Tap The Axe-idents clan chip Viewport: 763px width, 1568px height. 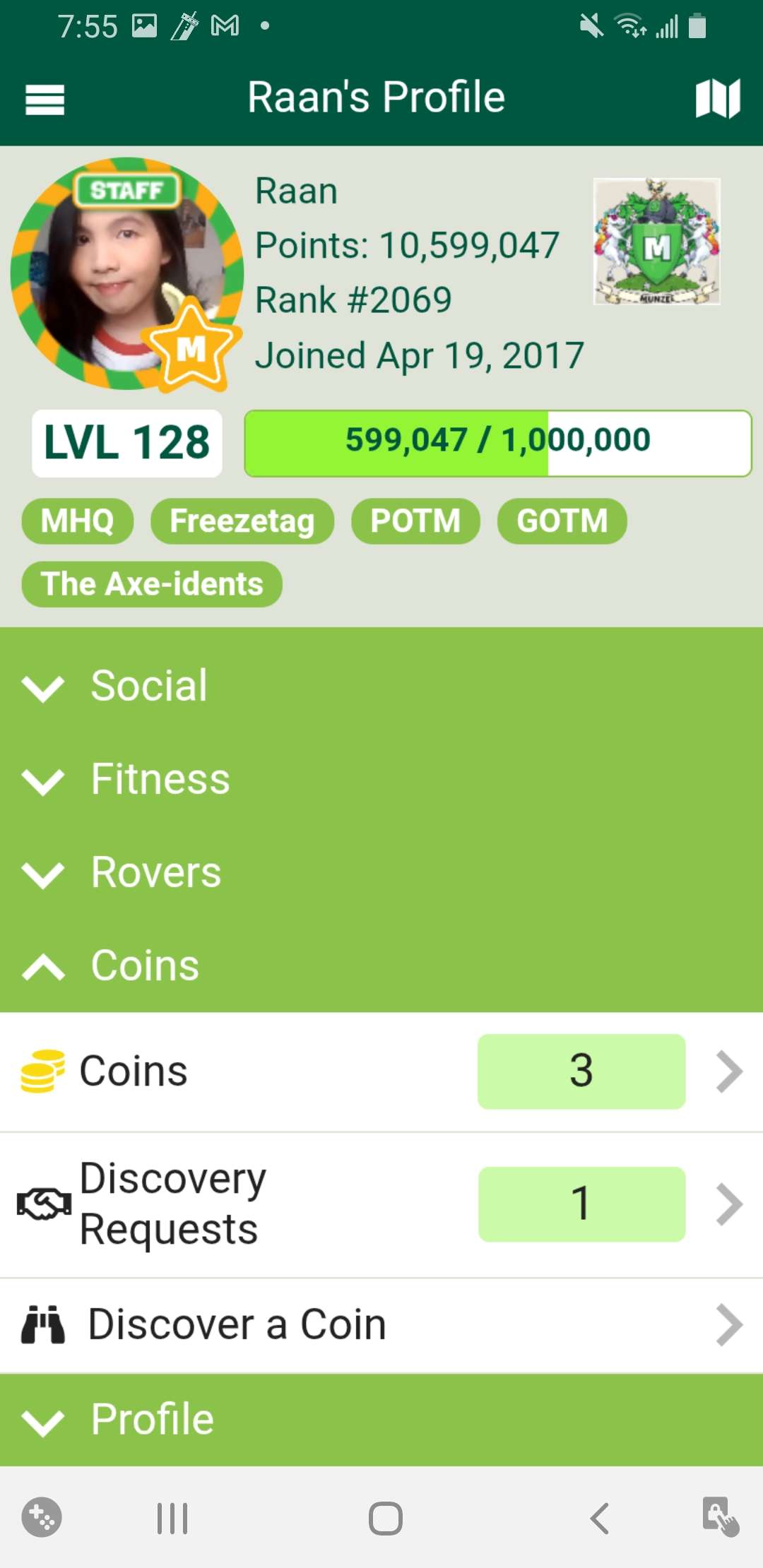(152, 584)
